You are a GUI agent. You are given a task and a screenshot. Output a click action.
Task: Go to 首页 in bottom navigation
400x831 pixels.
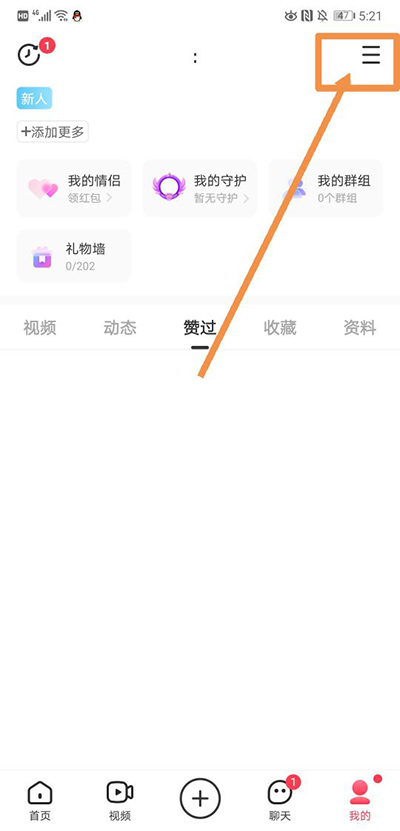pyautogui.click(x=40, y=800)
